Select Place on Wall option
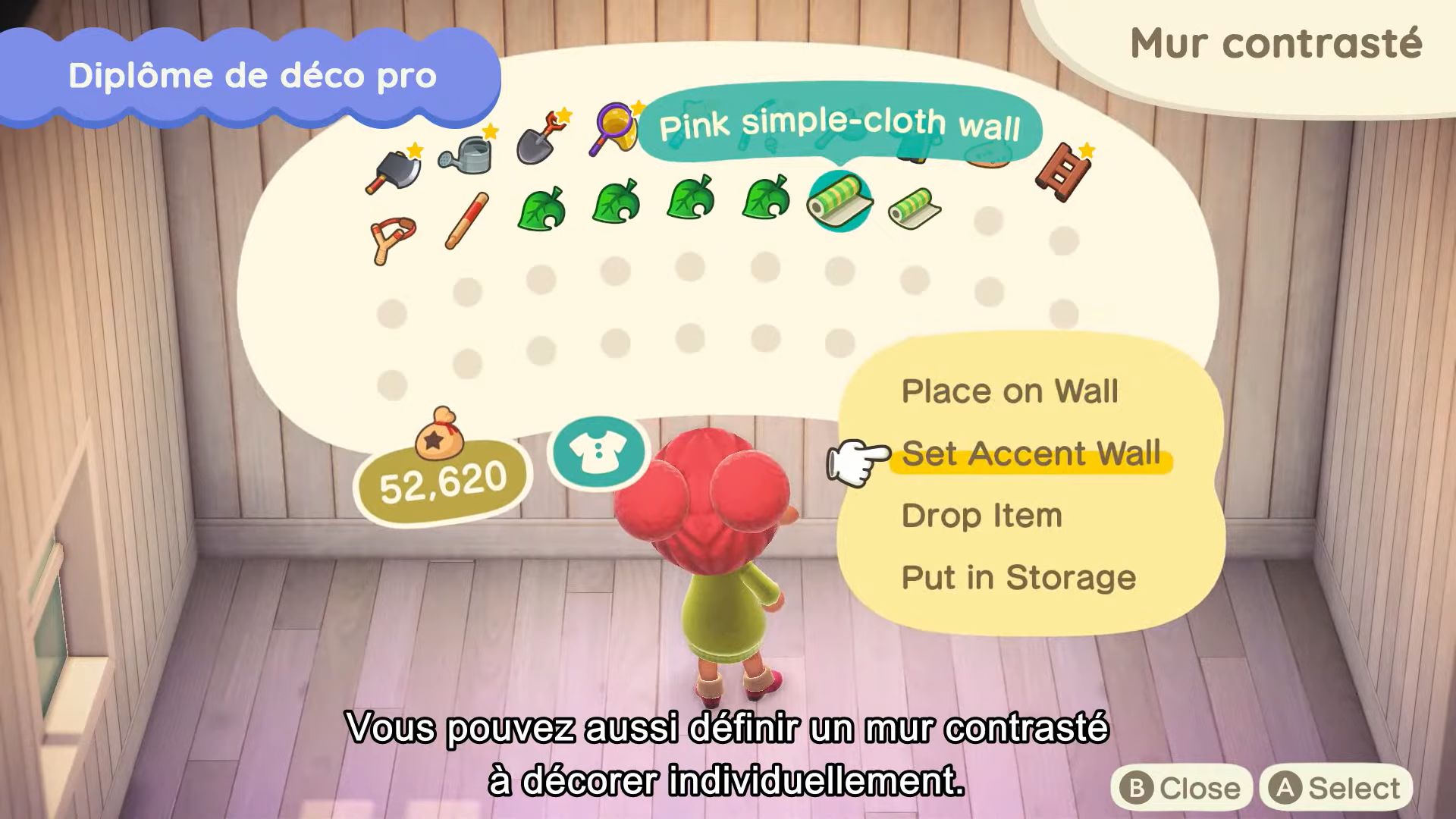Viewport: 1456px width, 819px height. click(x=1009, y=392)
